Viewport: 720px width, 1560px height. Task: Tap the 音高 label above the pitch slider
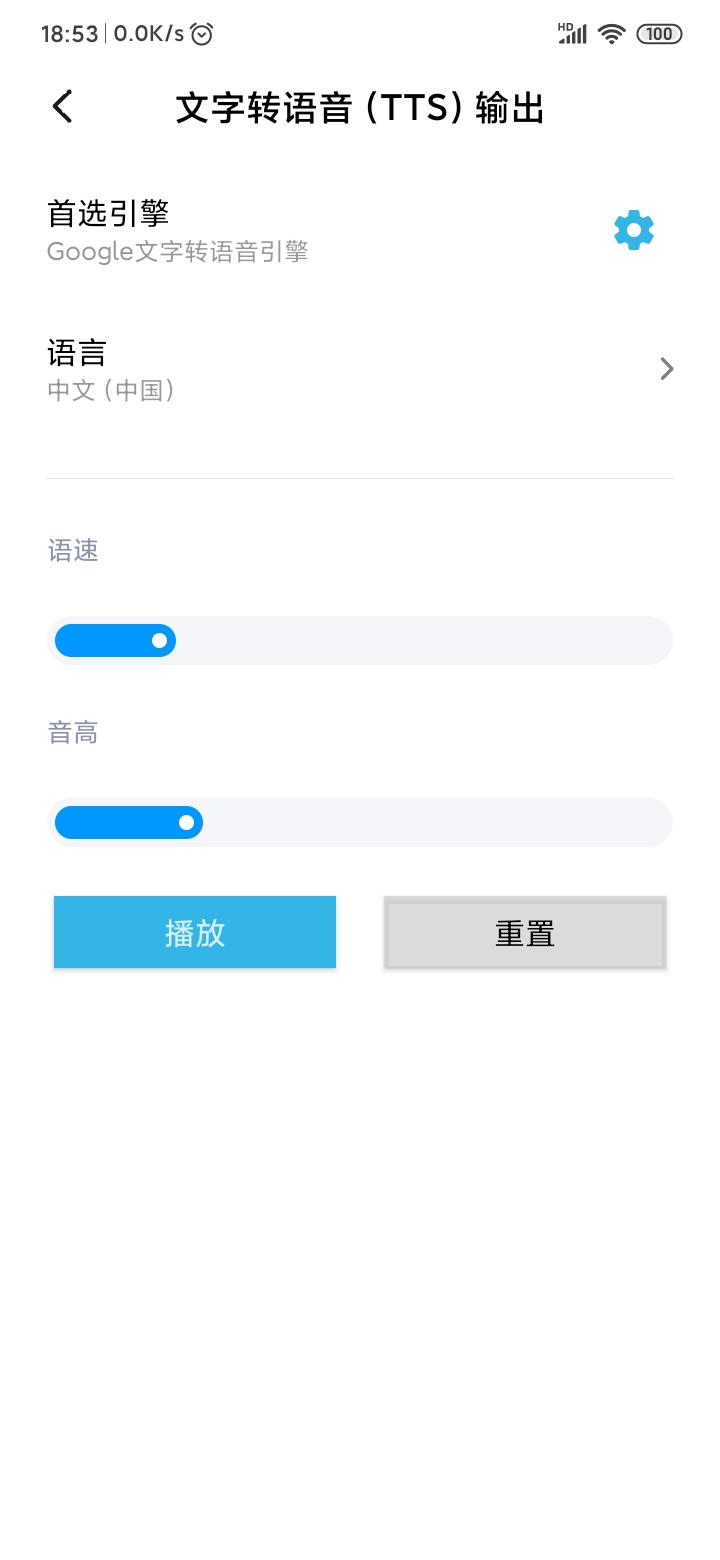(73, 732)
